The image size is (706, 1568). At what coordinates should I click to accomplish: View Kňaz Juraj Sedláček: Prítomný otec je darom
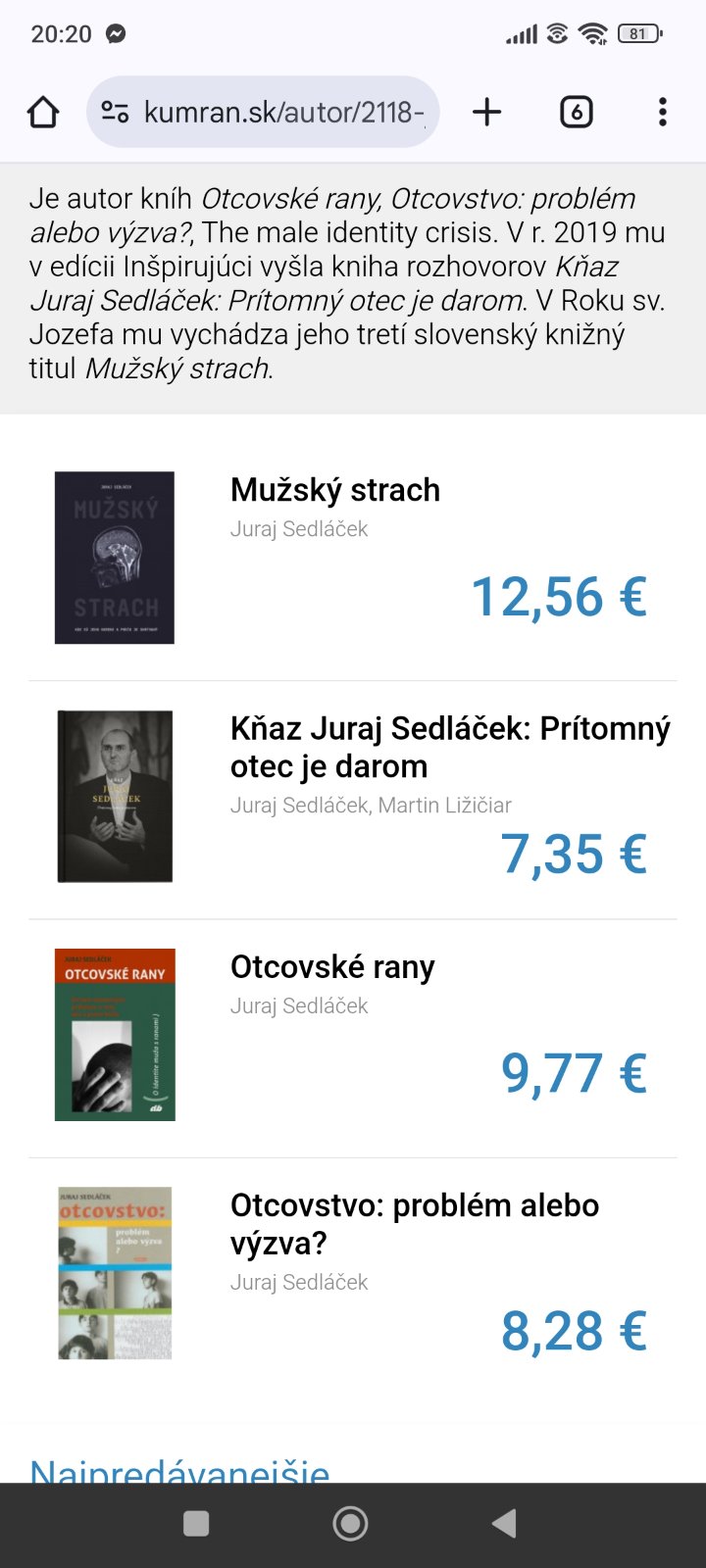[450, 747]
